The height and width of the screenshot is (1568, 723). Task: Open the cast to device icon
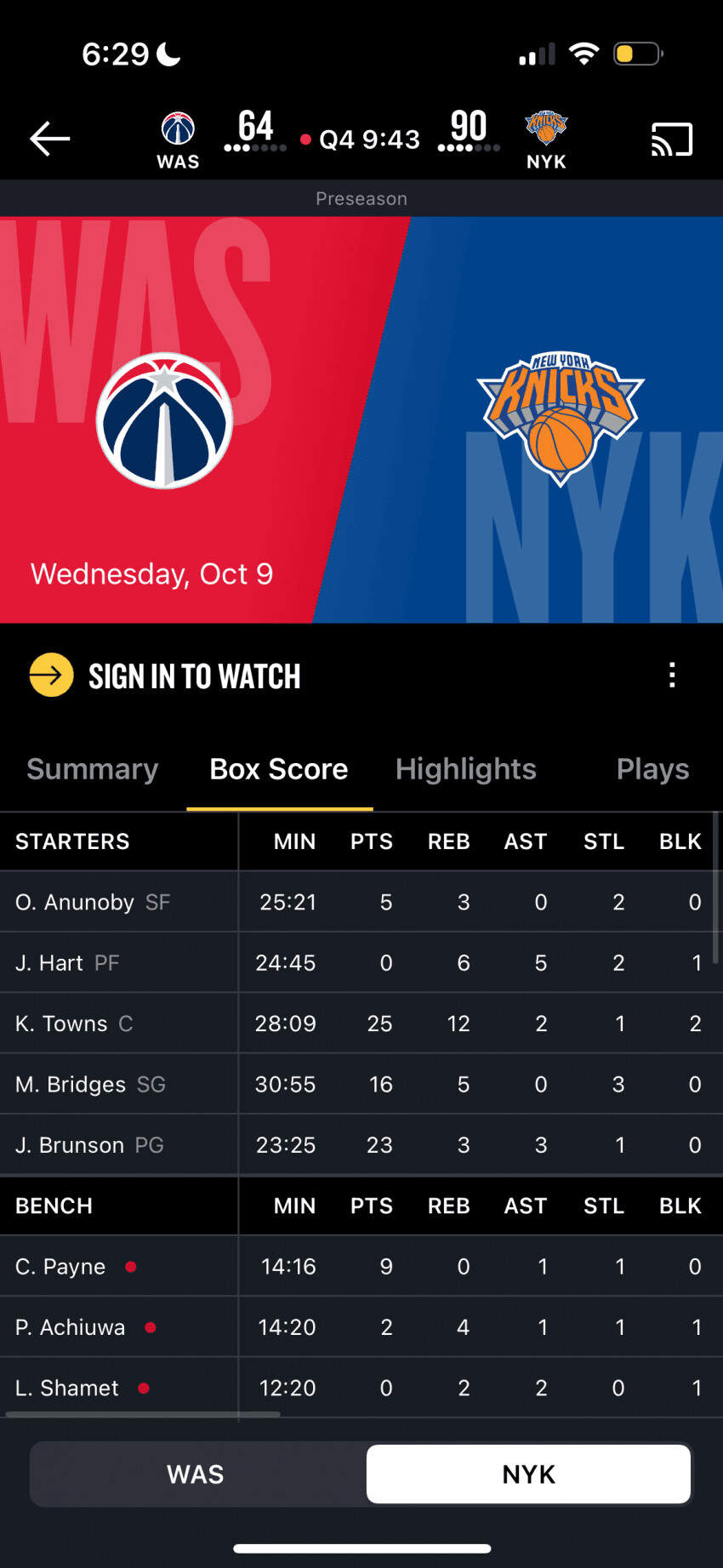pos(672,140)
